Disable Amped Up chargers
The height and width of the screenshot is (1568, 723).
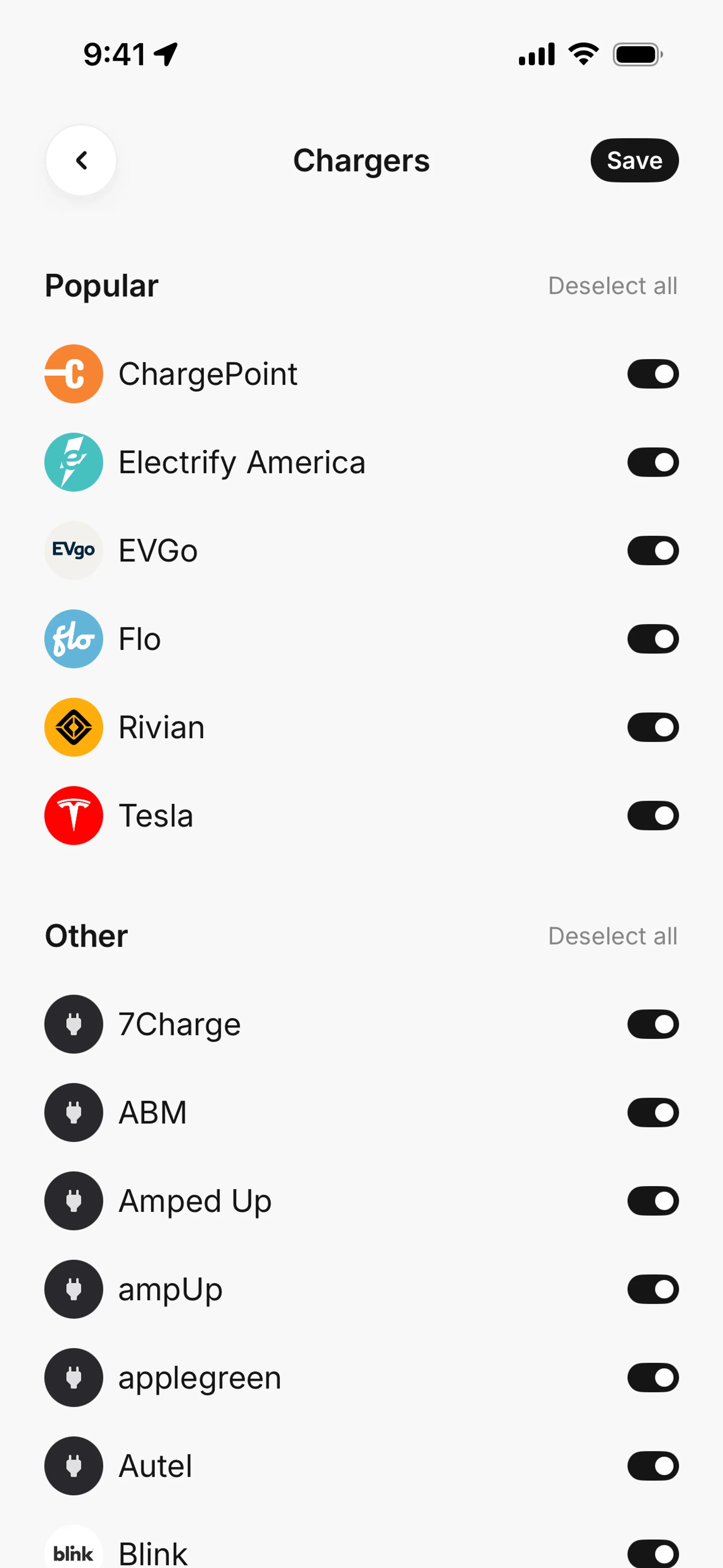[653, 1200]
